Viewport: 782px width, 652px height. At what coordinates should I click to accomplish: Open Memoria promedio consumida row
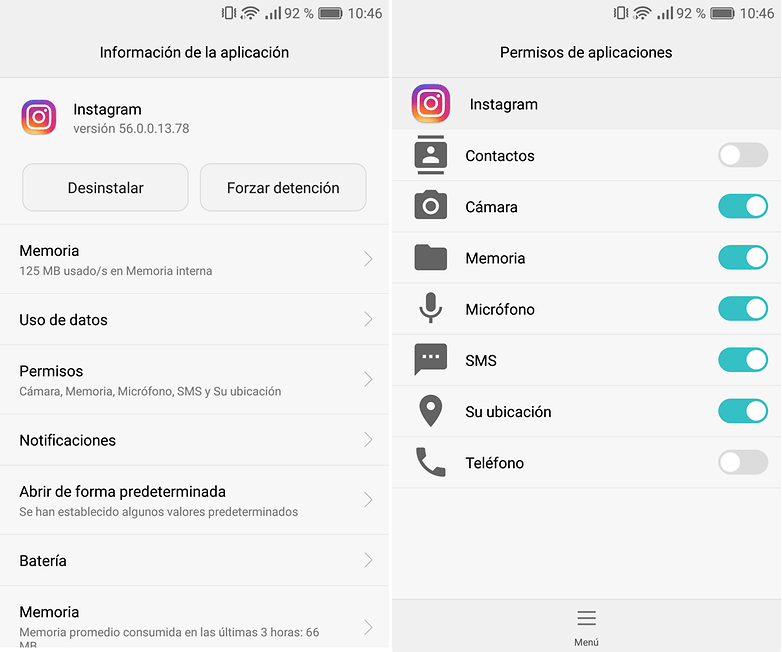[x=194, y=620]
